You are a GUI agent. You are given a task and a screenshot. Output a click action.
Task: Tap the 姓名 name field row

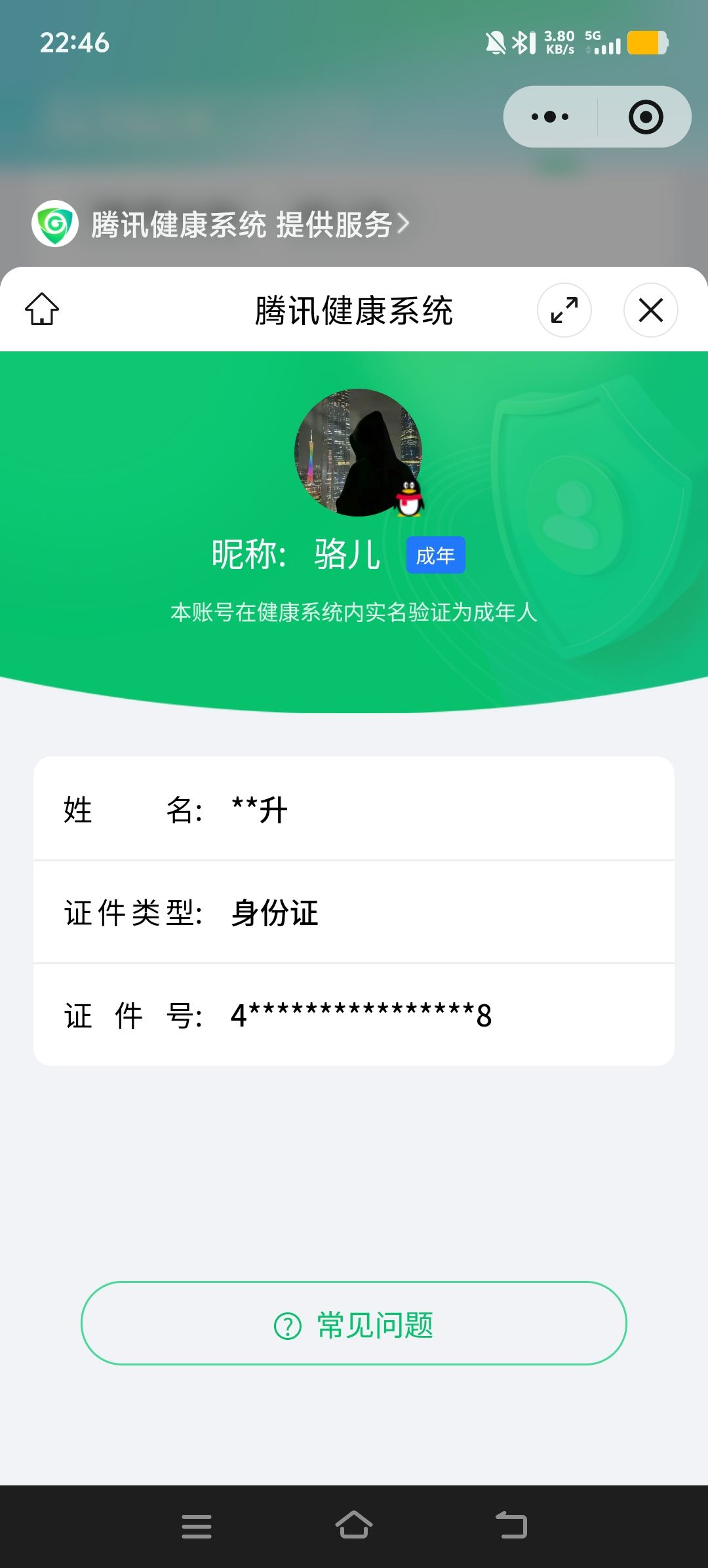[x=354, y=811]
